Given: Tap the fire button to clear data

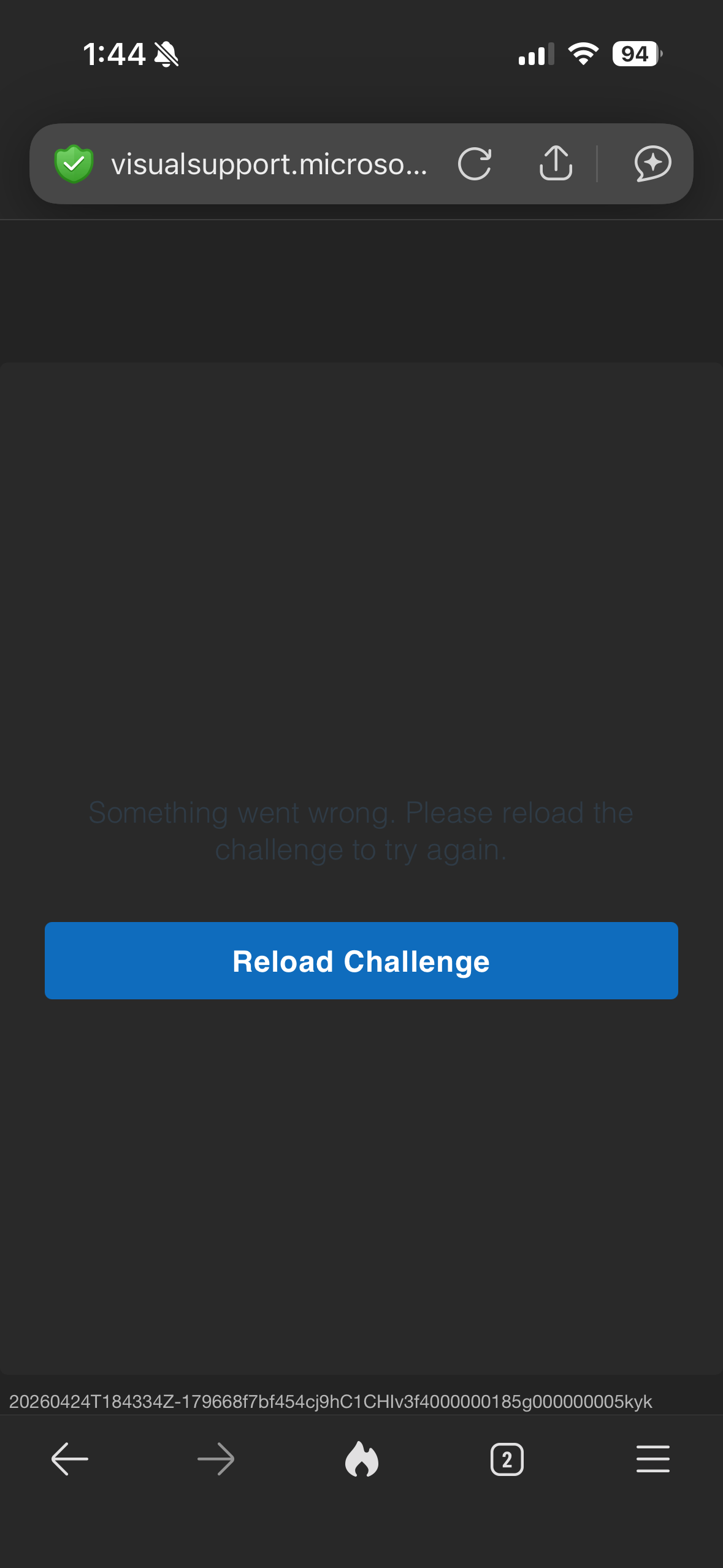Looking at the screenshot, I should click(x=361, y=1459).
